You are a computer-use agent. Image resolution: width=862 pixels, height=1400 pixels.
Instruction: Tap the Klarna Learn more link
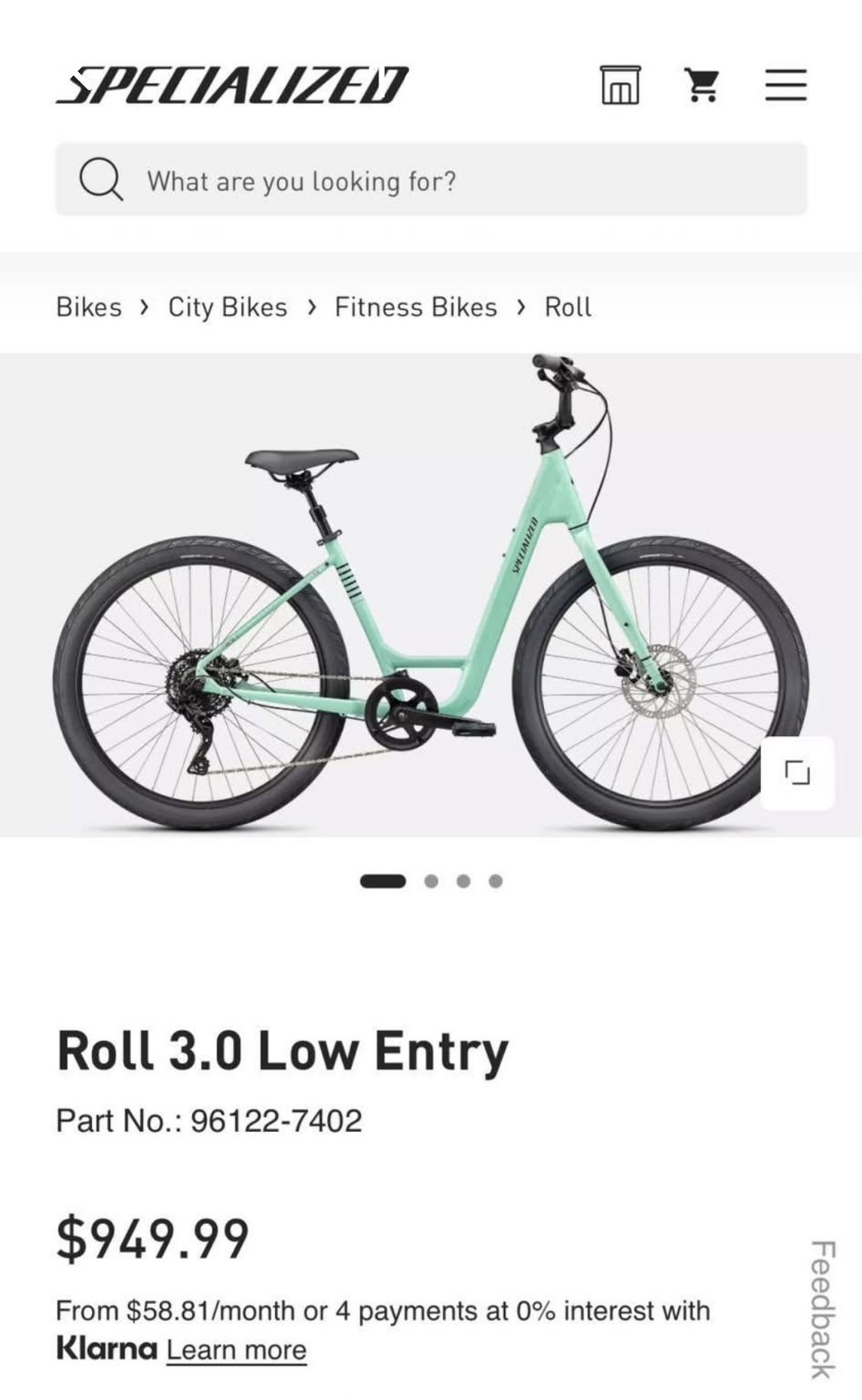(x=236, y=1349)
